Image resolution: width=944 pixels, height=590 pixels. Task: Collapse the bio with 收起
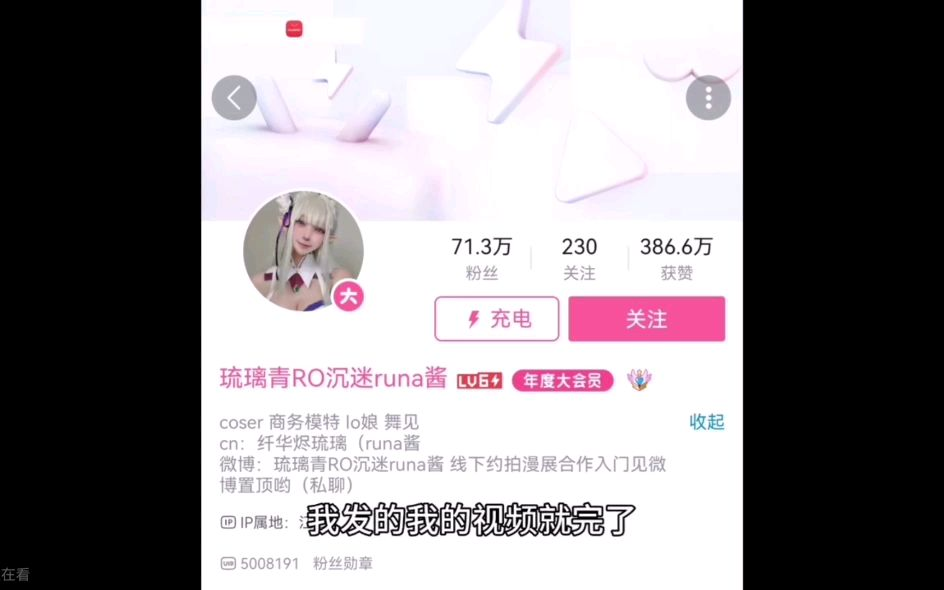[x=706, y=421]
